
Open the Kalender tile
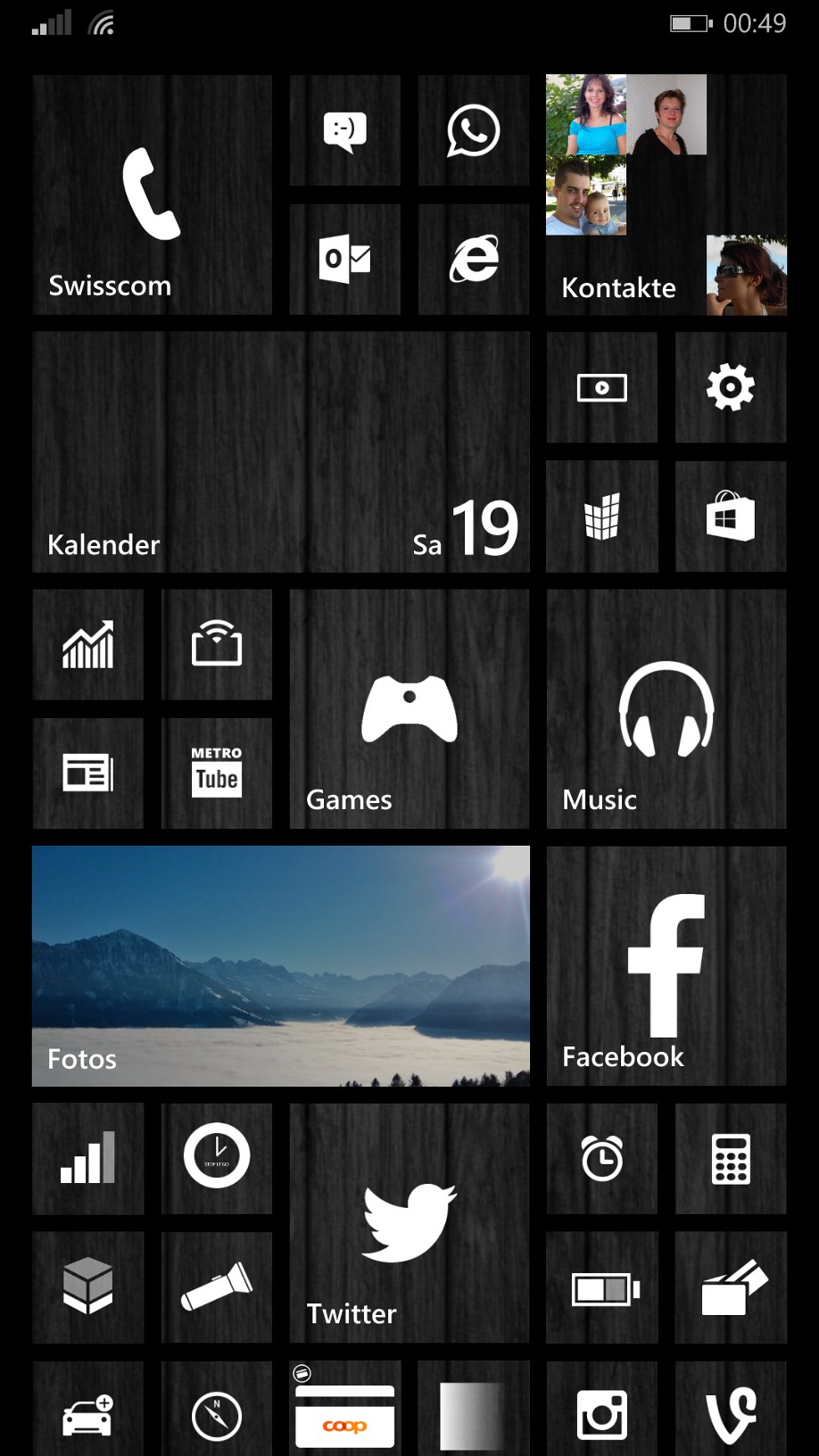(x=280, y=451)
